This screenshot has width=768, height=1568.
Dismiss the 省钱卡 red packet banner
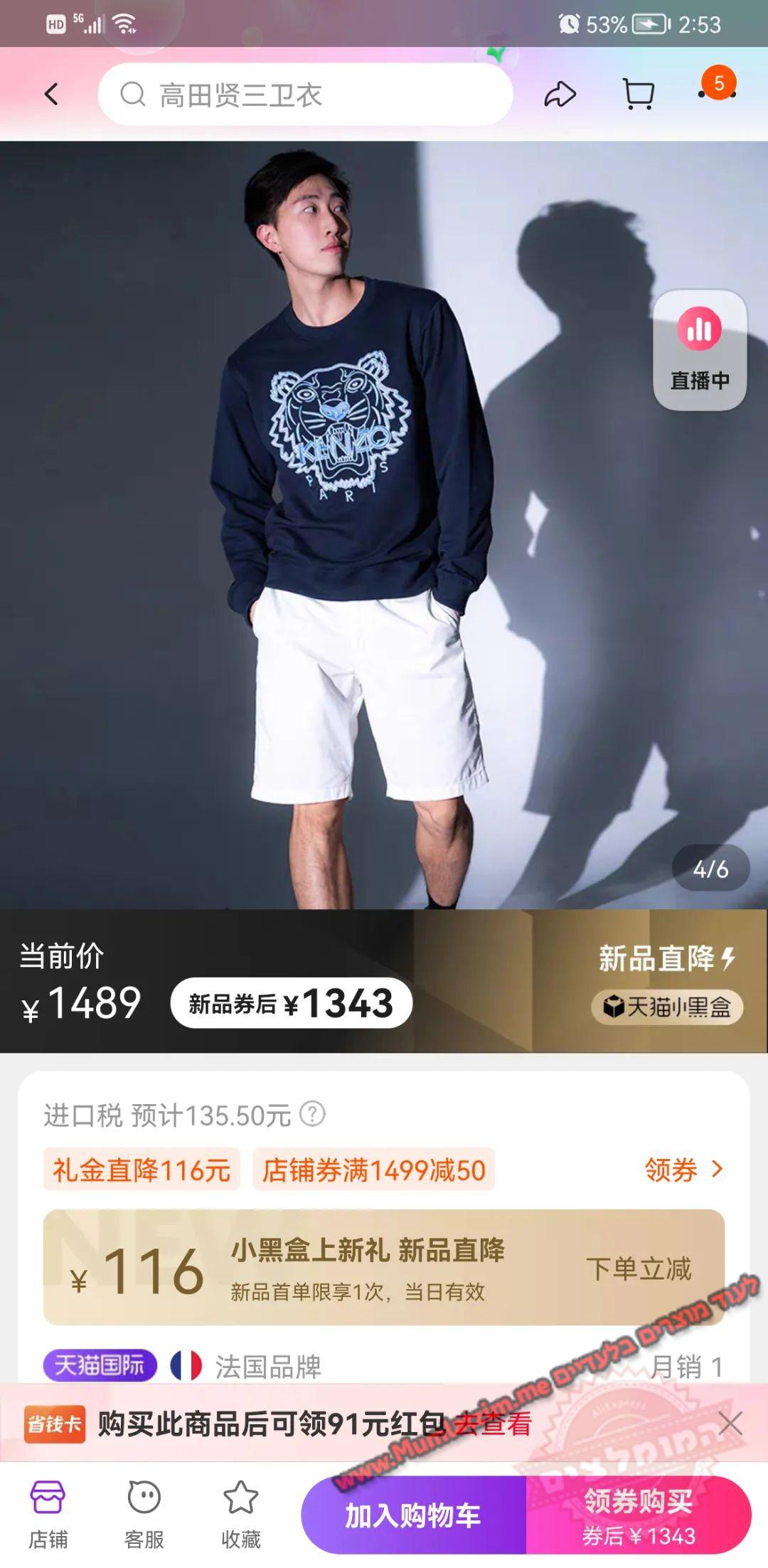pos(730,1424)
